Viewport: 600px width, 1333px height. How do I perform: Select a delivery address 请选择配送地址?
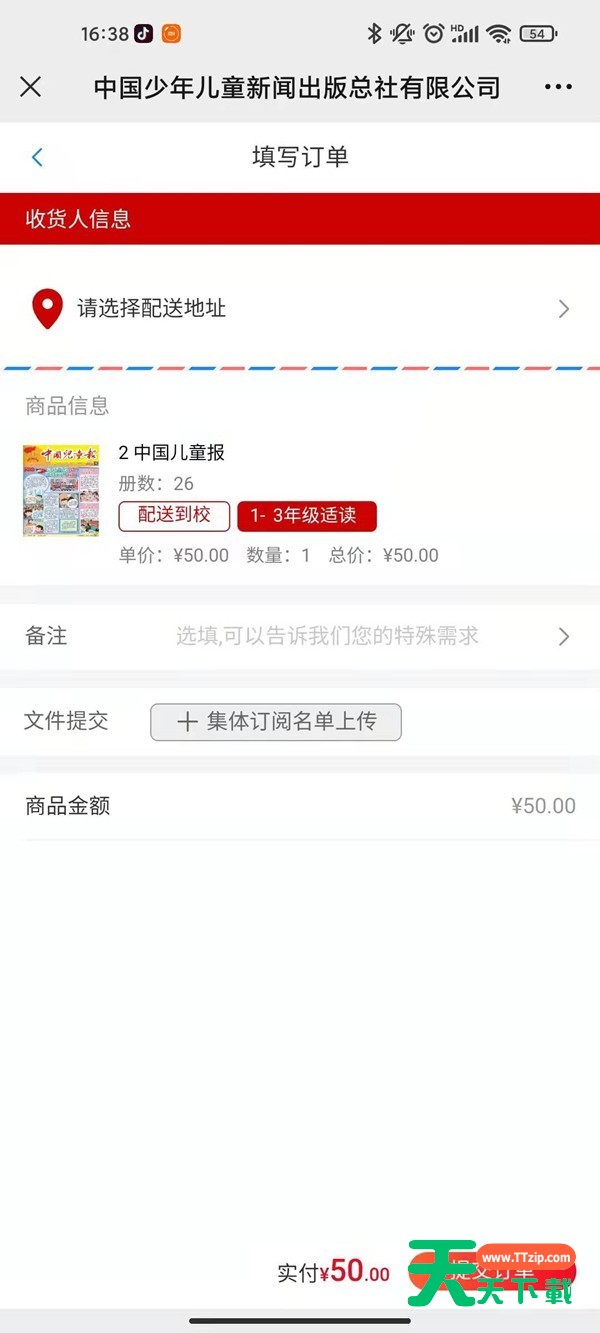click(x=300, y=308)
